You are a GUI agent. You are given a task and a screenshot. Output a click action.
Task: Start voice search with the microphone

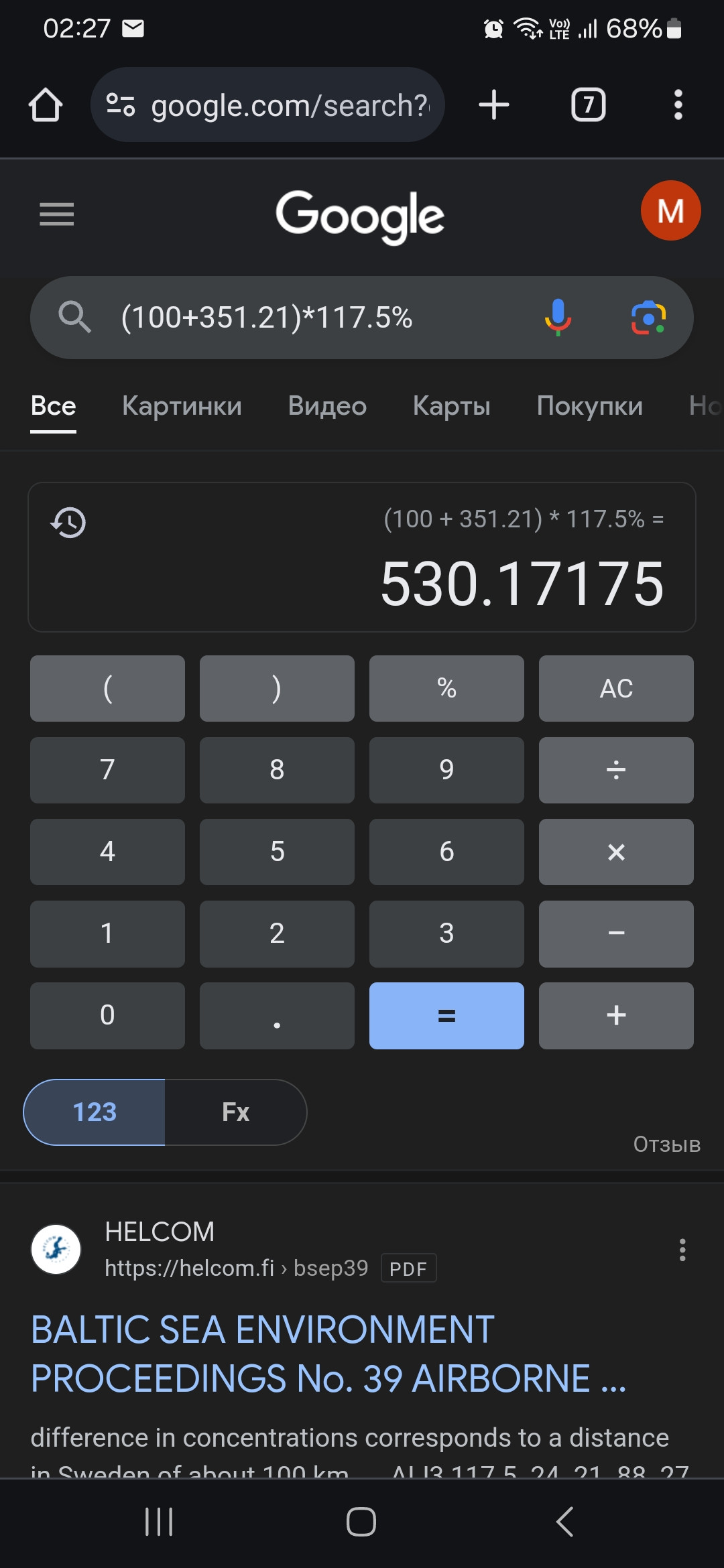(x=558, y=318)
